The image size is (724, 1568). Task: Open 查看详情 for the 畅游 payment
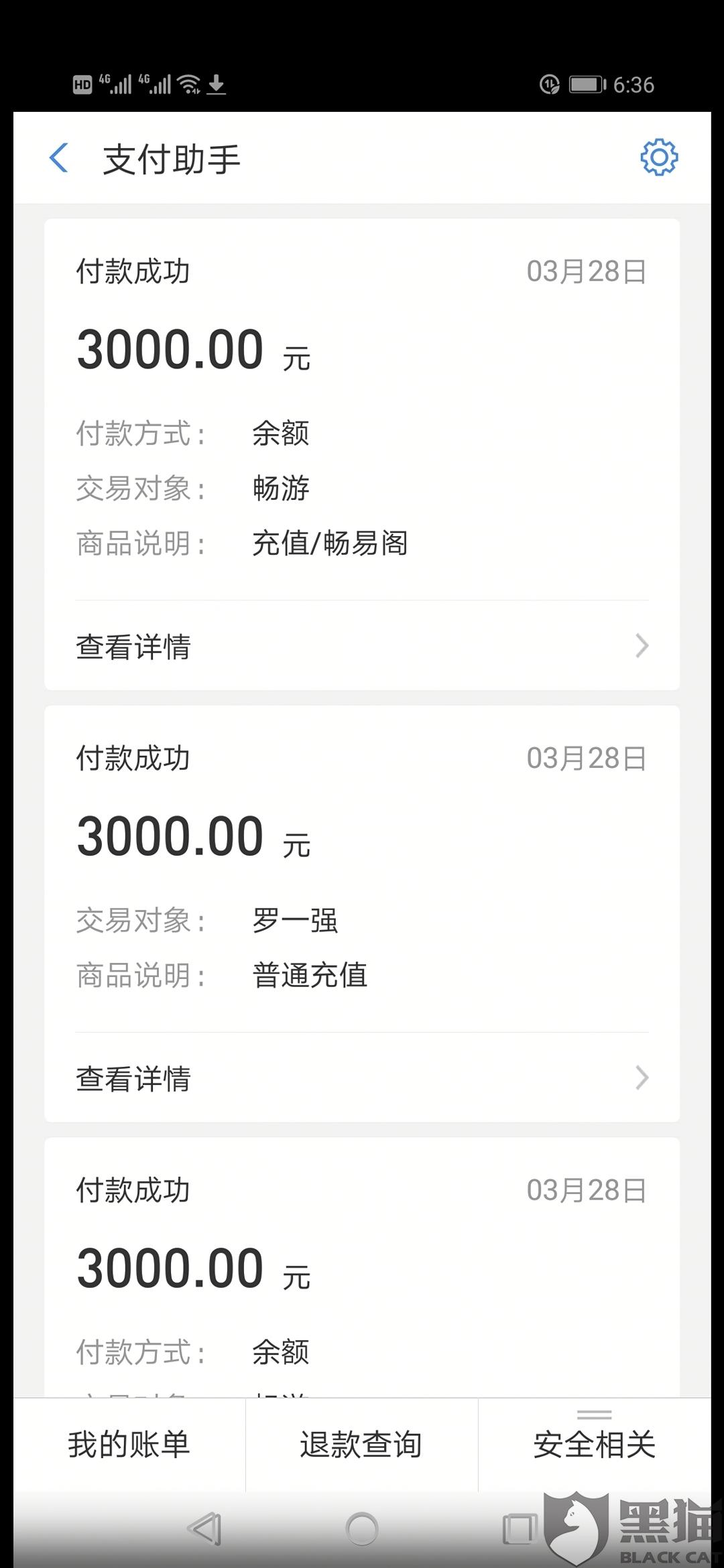(362, 646)
